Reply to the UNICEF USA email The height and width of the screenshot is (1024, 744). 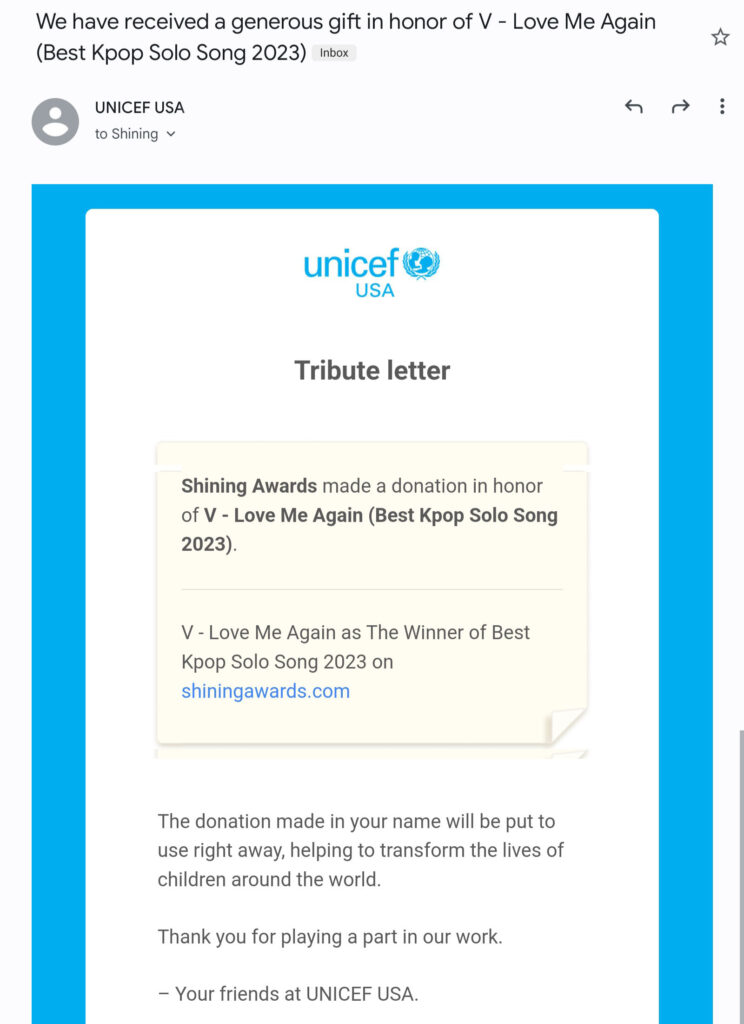[x=633, y=106]
